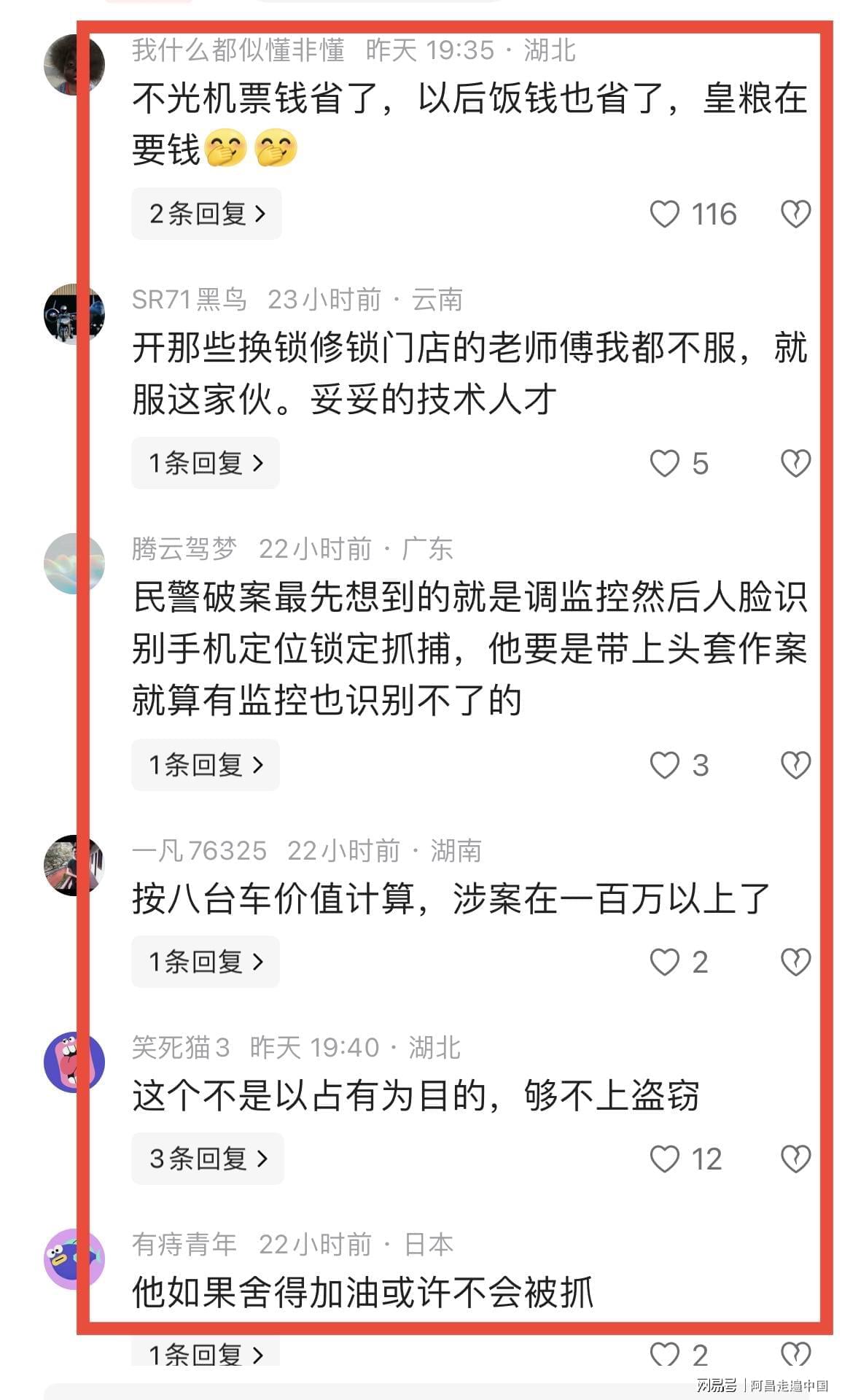The width and height of the screenshot is (842, 1400).
Task: Like SR71黑鸟's comment about locksmiths
Action: pyautogui.click(x=664, y=464)
